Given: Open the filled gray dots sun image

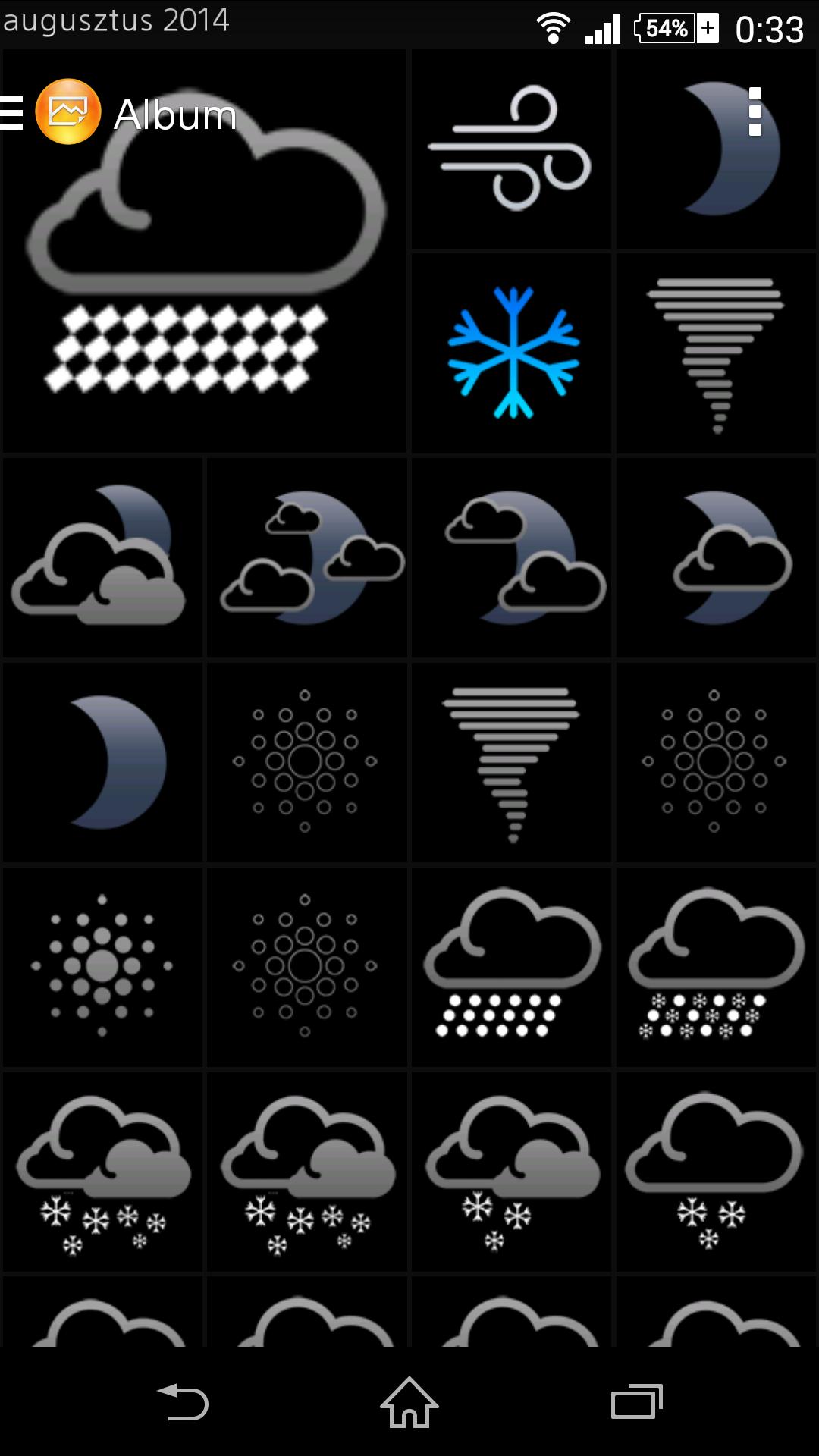Looking at the screenshot, I should tap(102, 967).
